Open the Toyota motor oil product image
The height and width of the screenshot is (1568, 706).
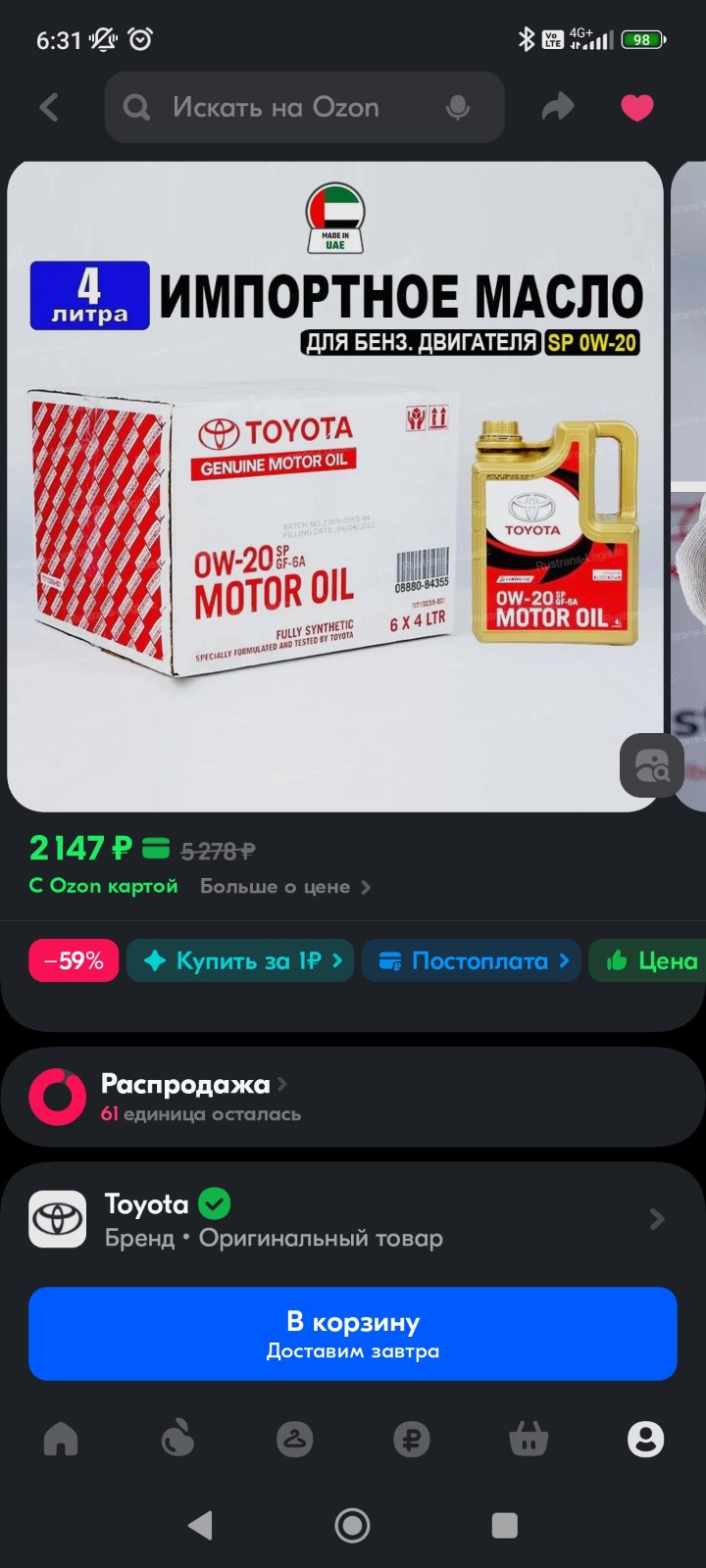pos(335,487)
